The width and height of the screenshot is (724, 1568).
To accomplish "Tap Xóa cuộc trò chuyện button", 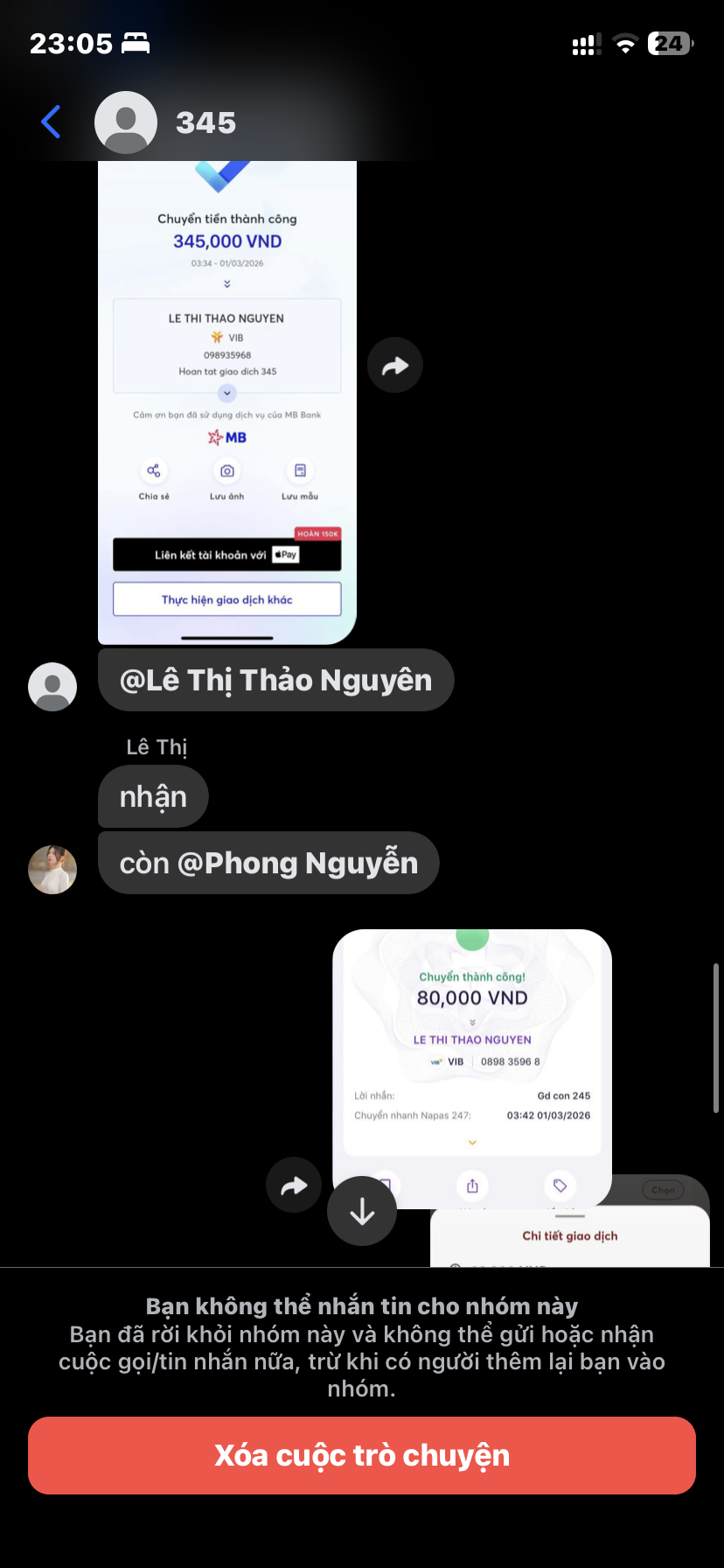I will click(362, 1455).
